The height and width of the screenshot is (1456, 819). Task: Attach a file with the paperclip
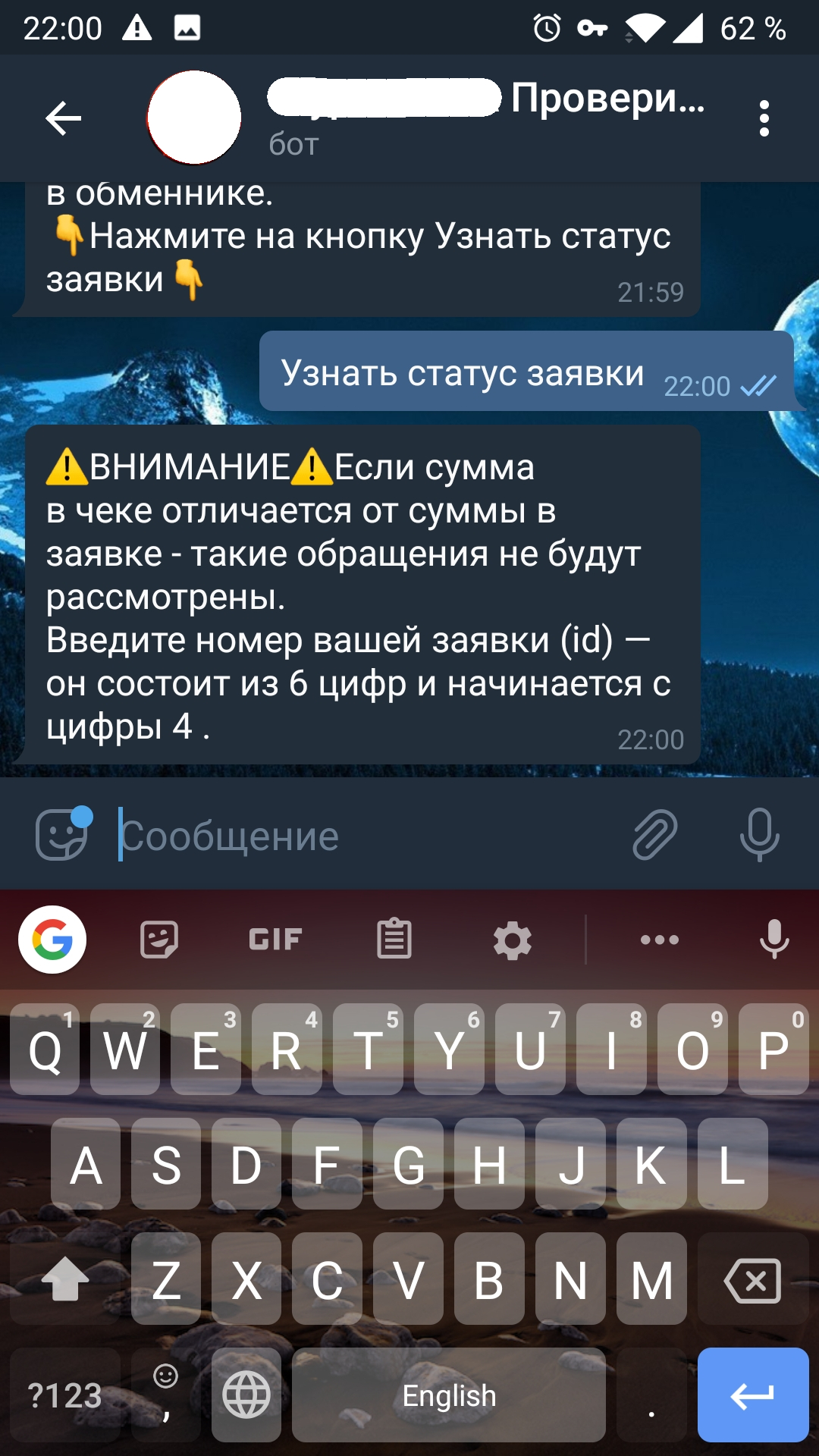coord(654,834)
